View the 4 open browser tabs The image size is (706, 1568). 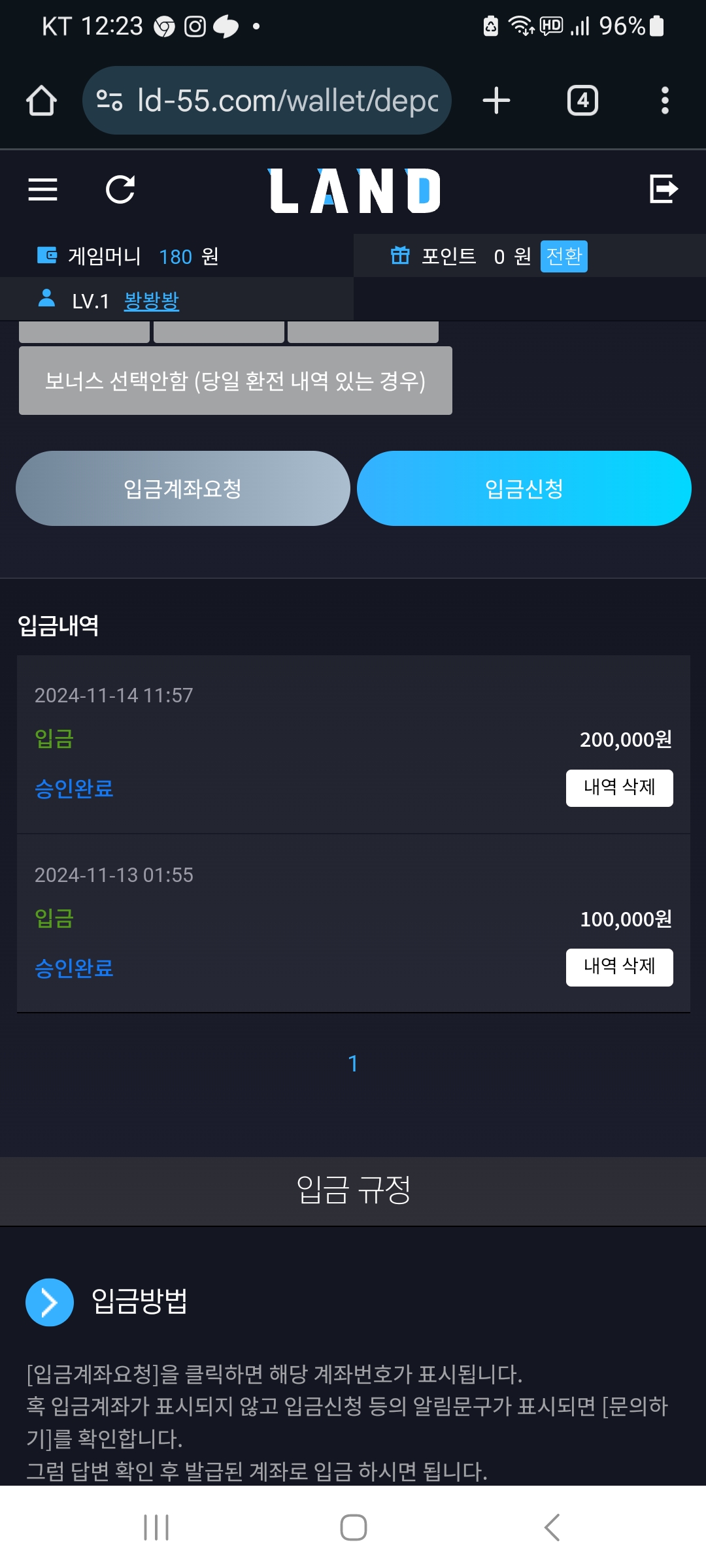coord(582,101)
